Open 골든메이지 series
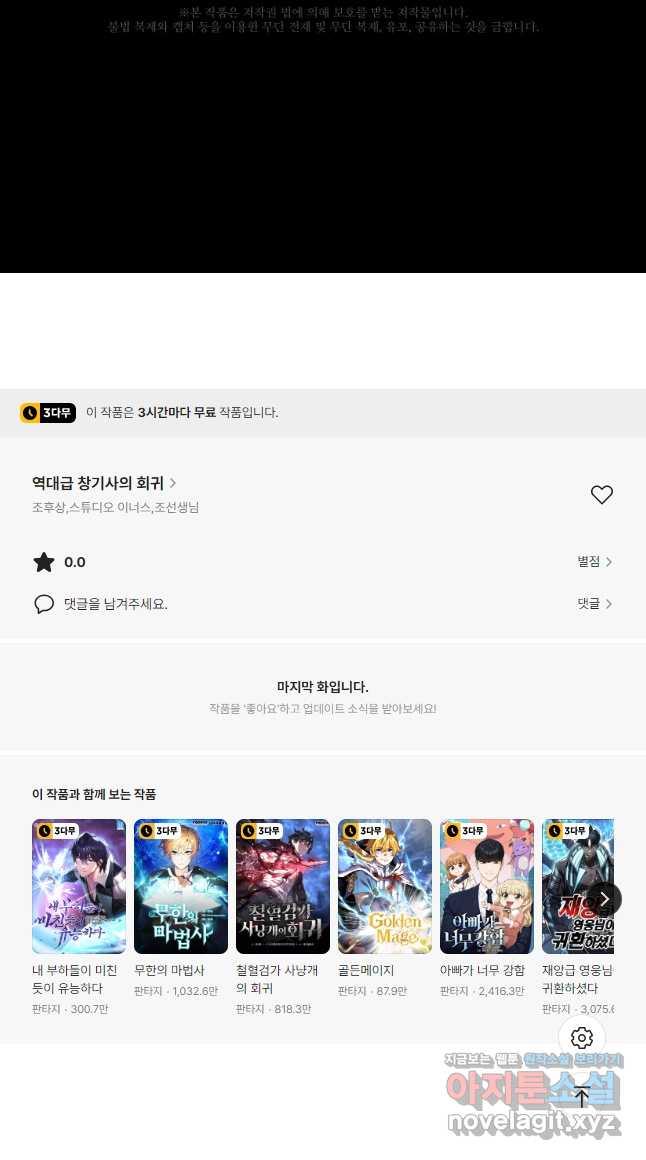Screen dimensions: 646x1160 (x=385, y=887)
